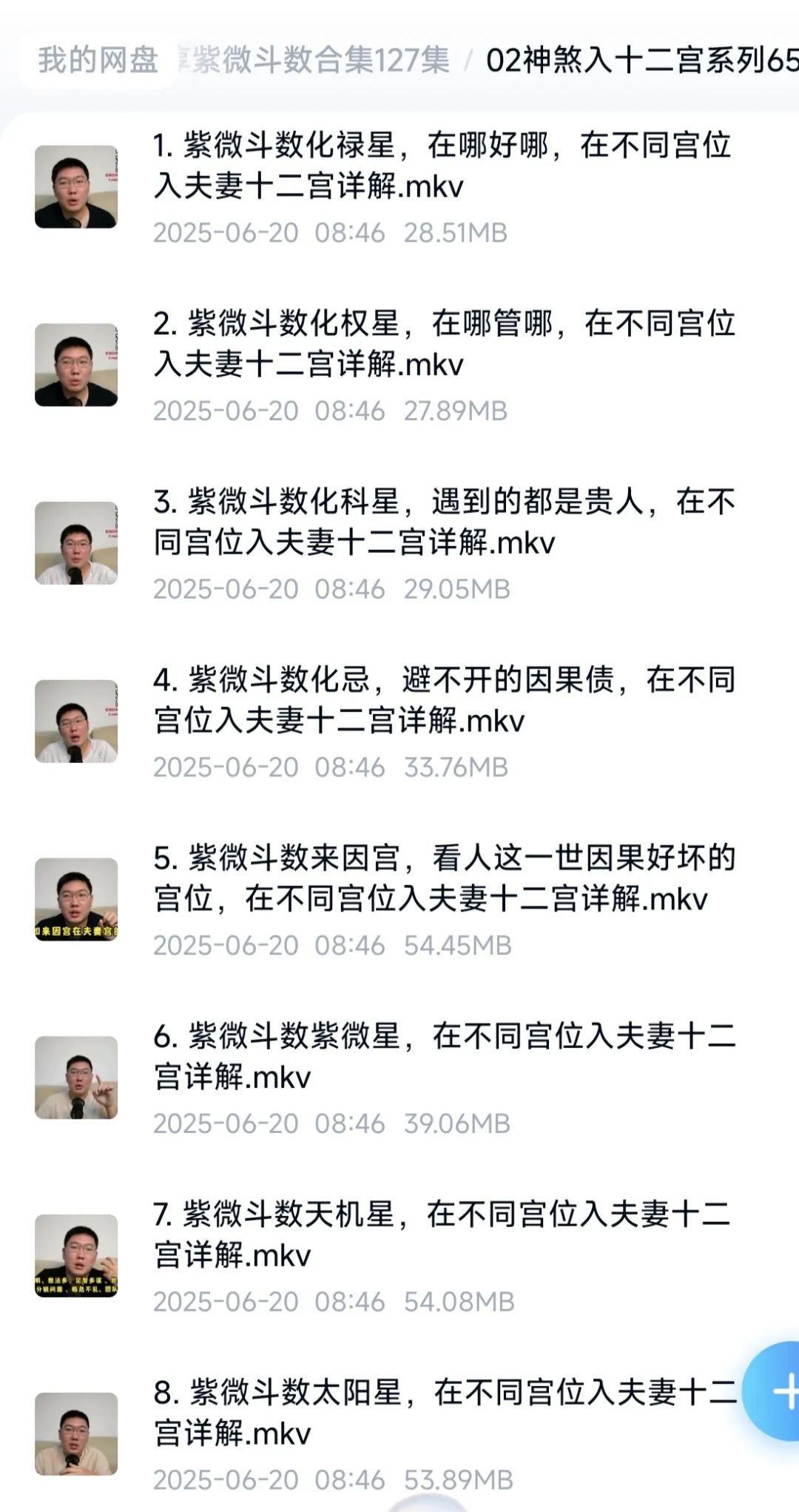The width and height of the screenshot is (799, 1512).
Task: Open video 1 about 化禄星
Action: coord(441,166)
